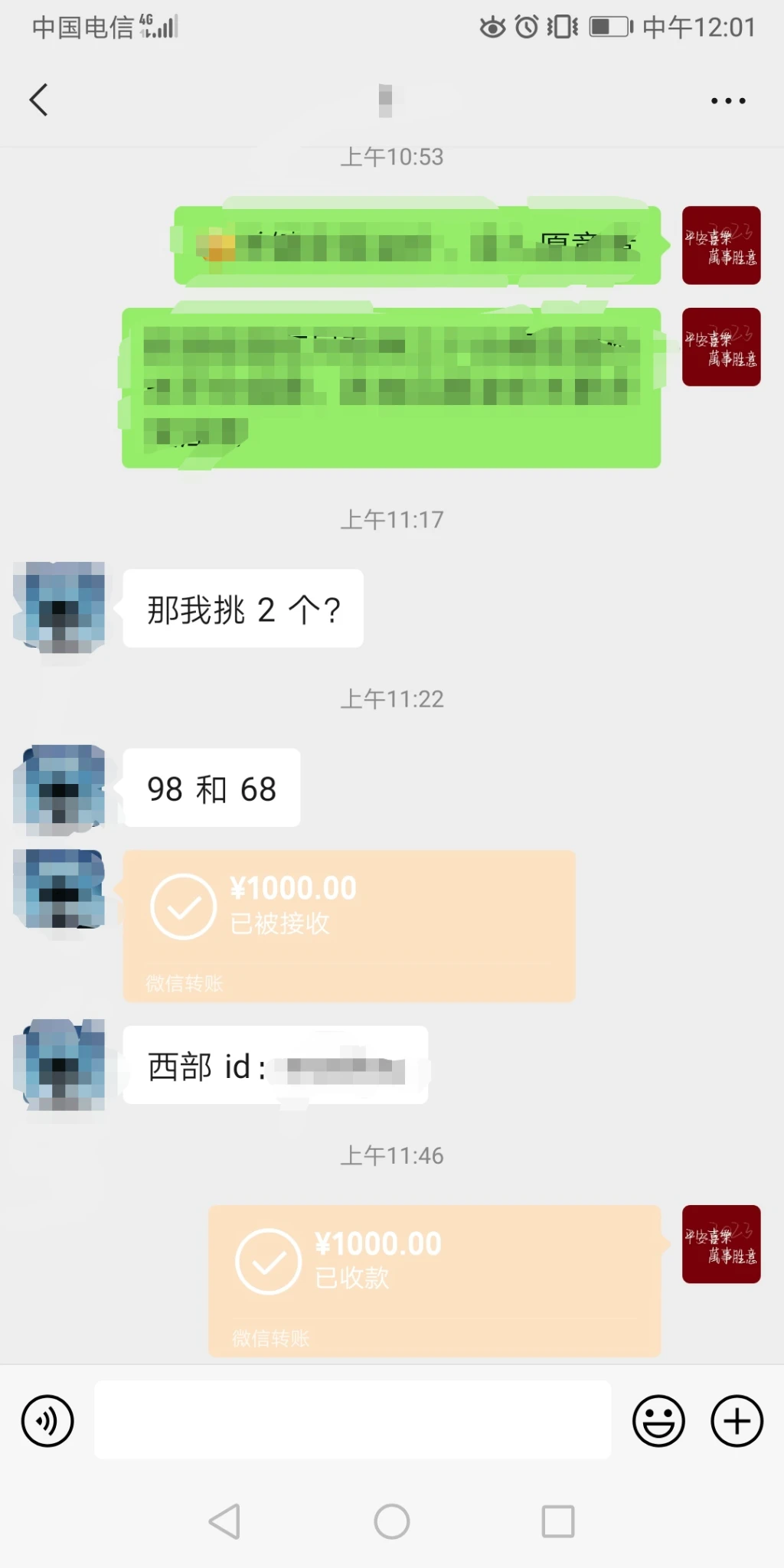The width and height of the screenshot is (784, 1568).
Task: Open the emoji picker
Action: click(x=658, y=1421)
